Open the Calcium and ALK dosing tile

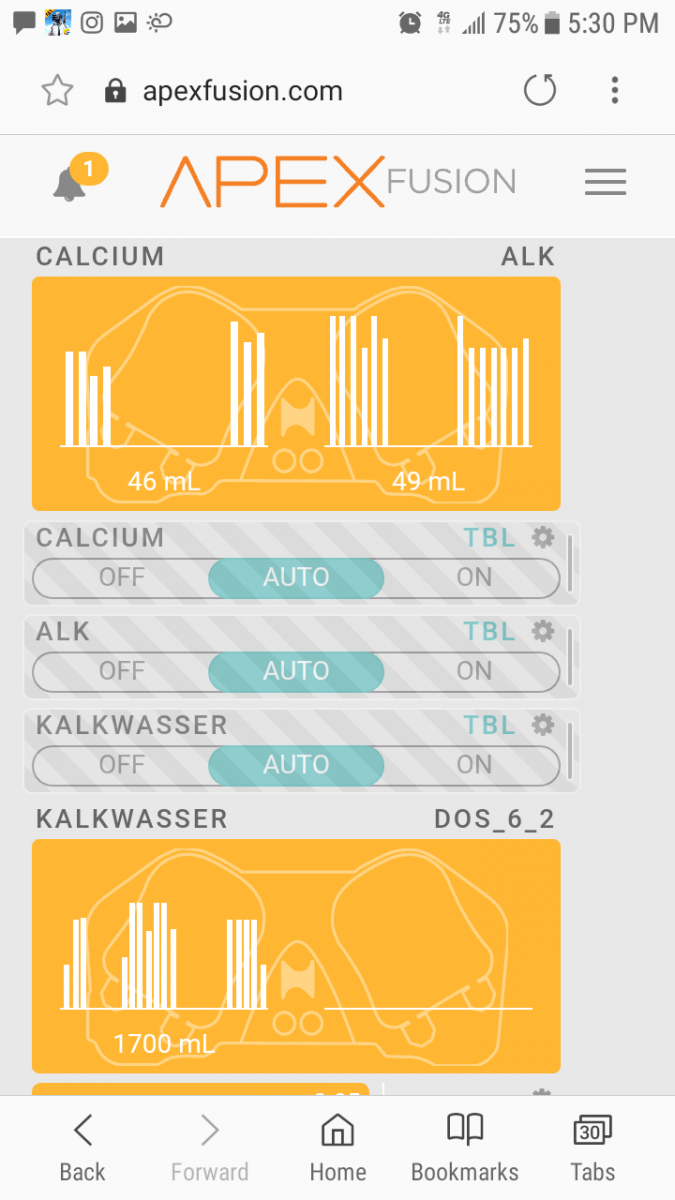pyautogui.click(x=296, y=394)
